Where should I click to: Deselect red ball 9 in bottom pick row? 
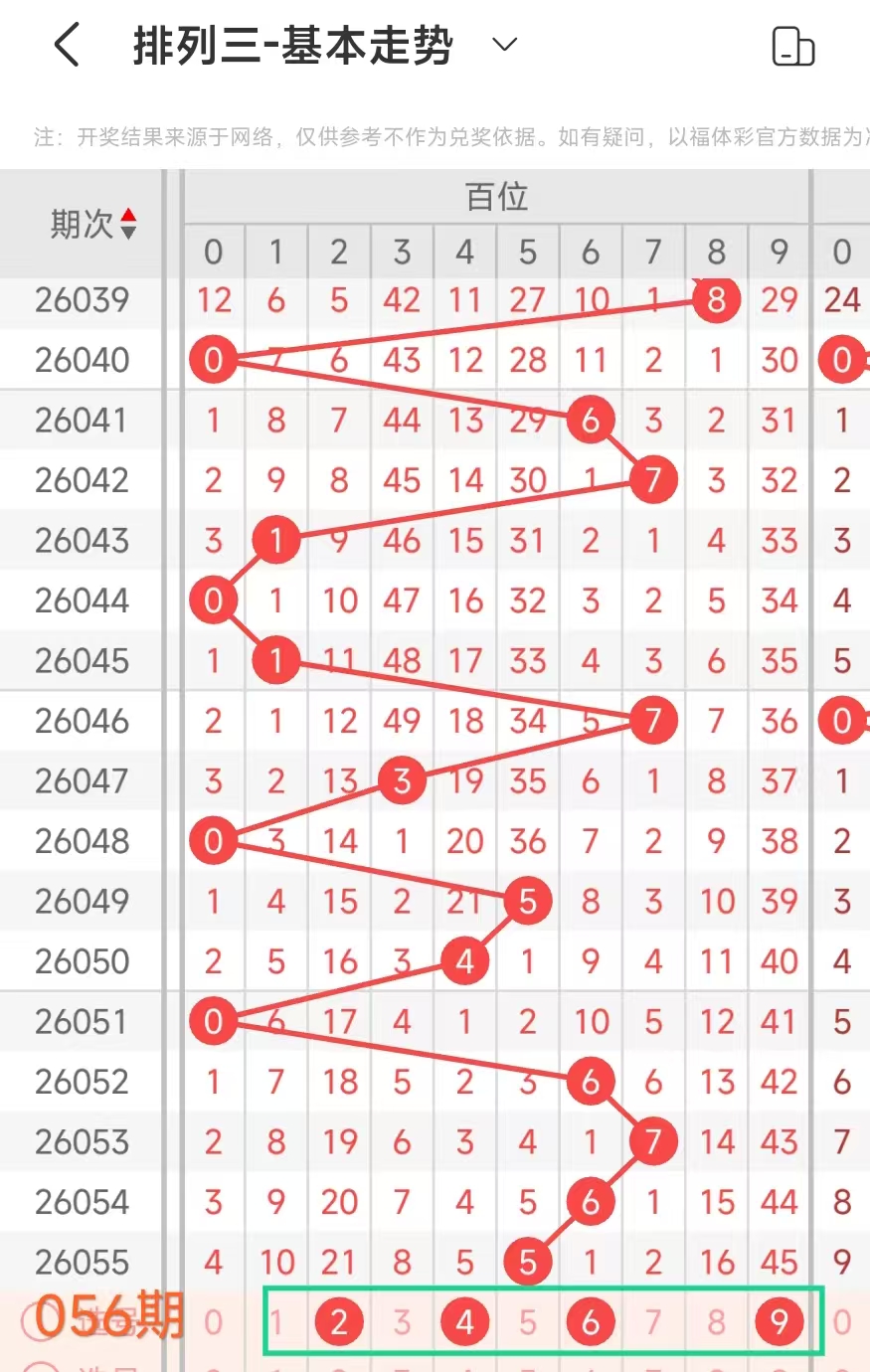pyautogui.click(x=779, y=1321)
